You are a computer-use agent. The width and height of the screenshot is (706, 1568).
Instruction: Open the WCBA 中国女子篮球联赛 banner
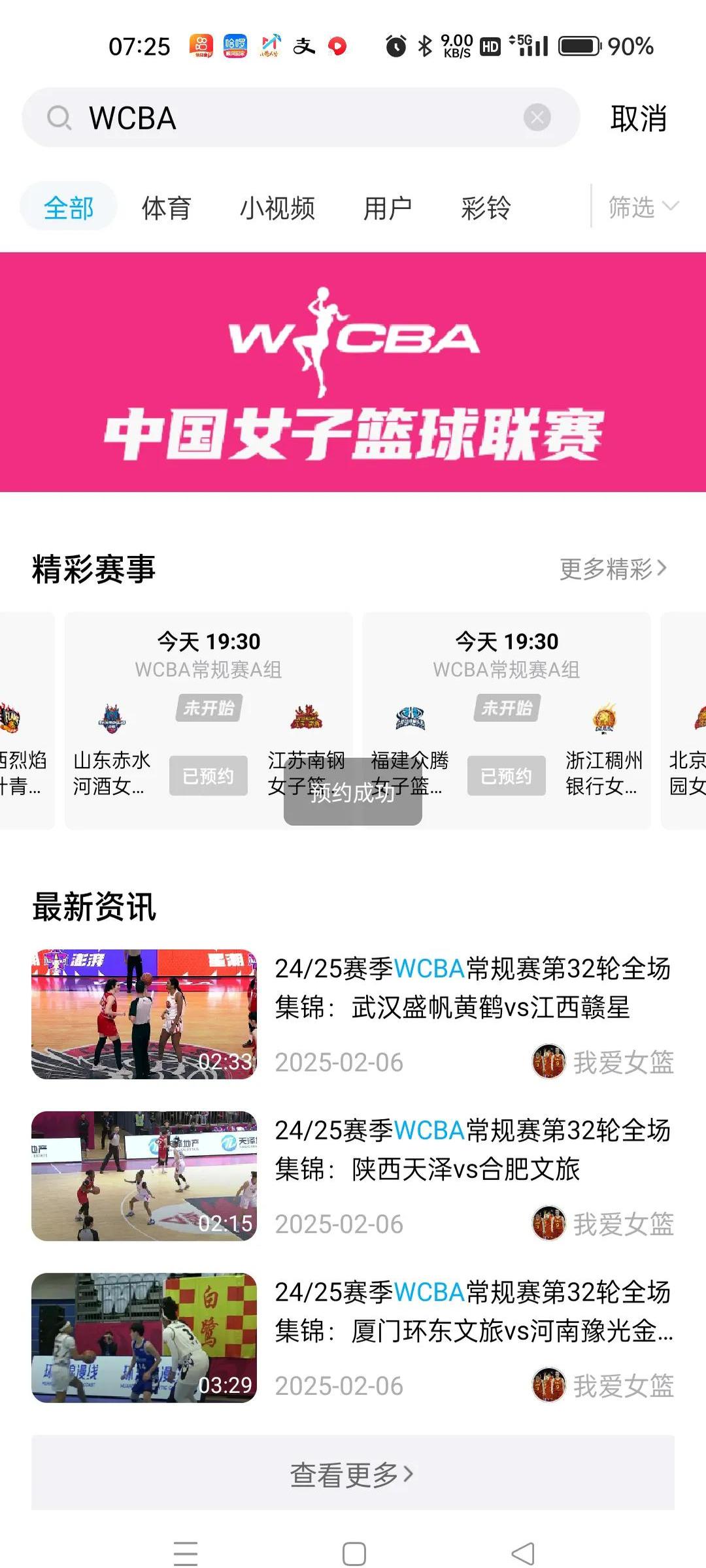352,371
